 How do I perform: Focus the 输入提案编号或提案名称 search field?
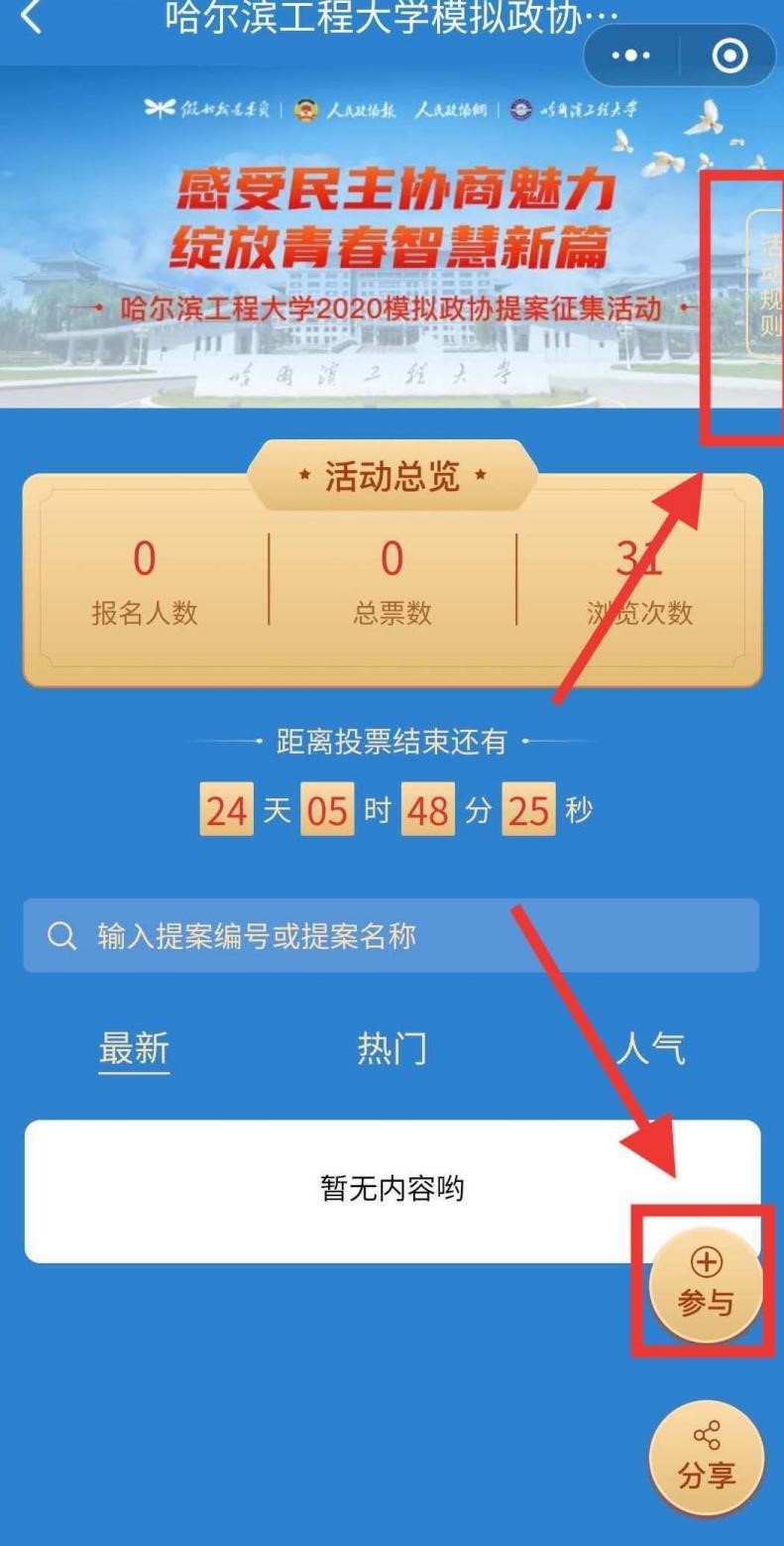[392, 936]
